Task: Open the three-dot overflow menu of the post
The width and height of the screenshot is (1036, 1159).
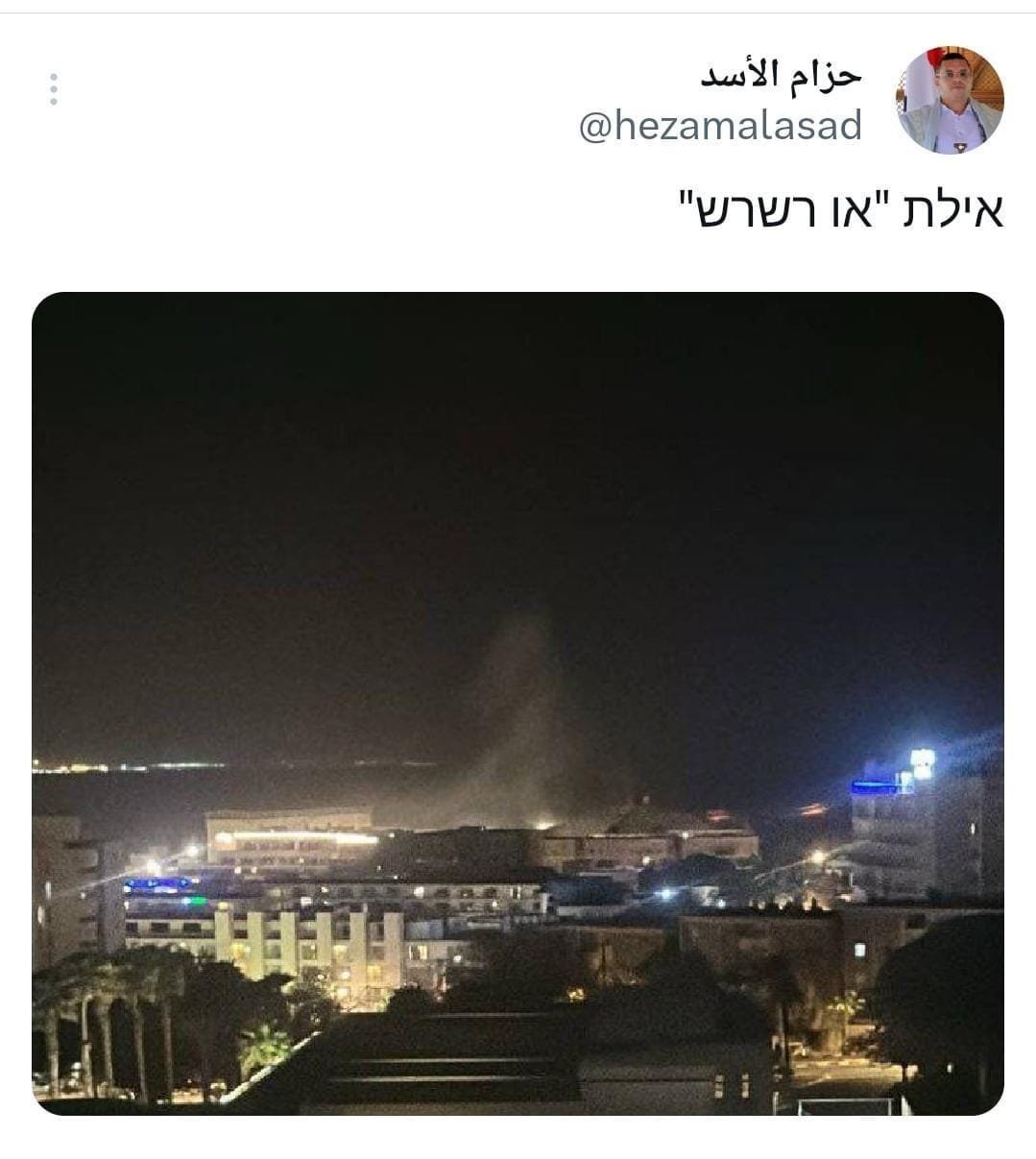Action: [54, 89]
